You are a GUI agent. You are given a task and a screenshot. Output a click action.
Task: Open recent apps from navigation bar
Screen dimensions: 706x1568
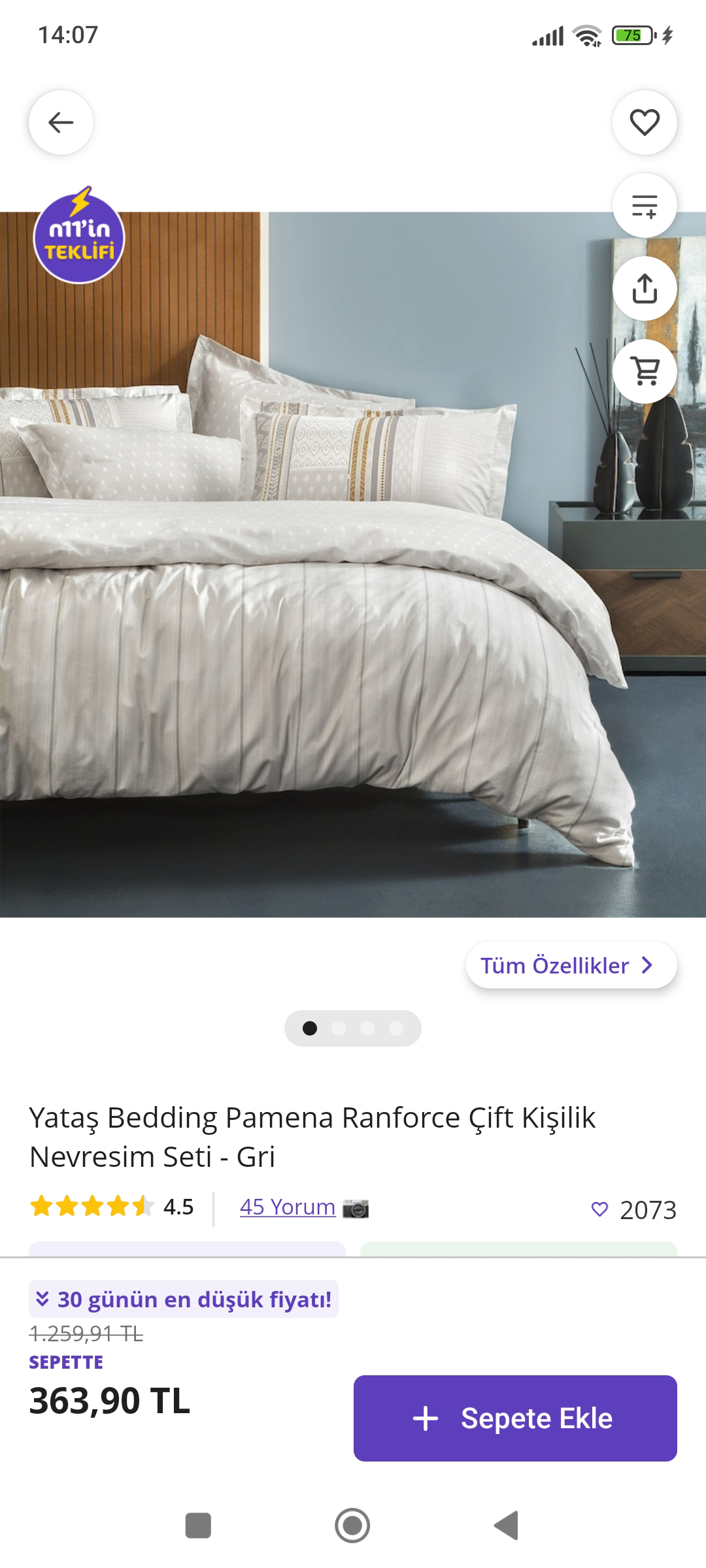pyautogui.click(x=198, y=1526)
